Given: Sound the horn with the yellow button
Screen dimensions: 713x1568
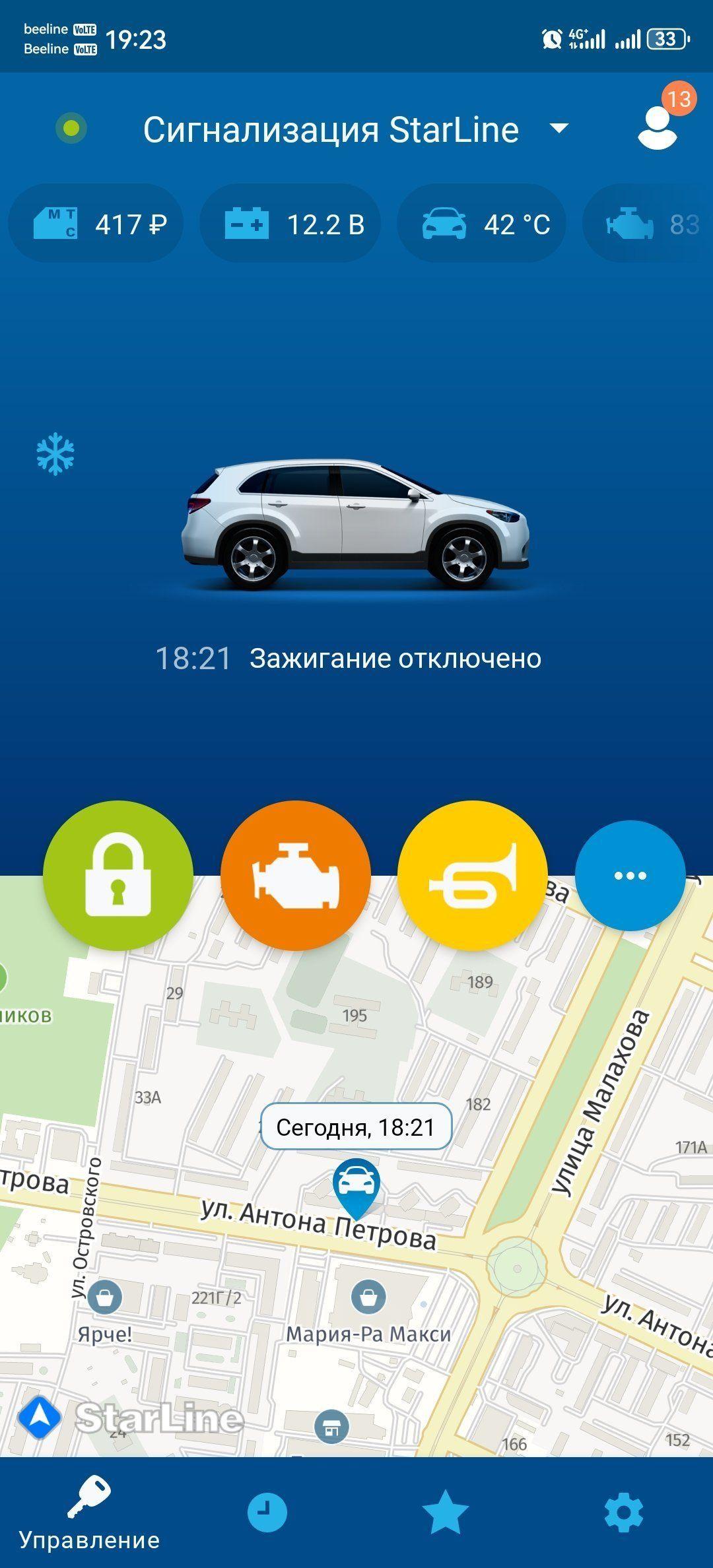Looking at the screenshot, I should pyautogui.click(x=473, y=875).
